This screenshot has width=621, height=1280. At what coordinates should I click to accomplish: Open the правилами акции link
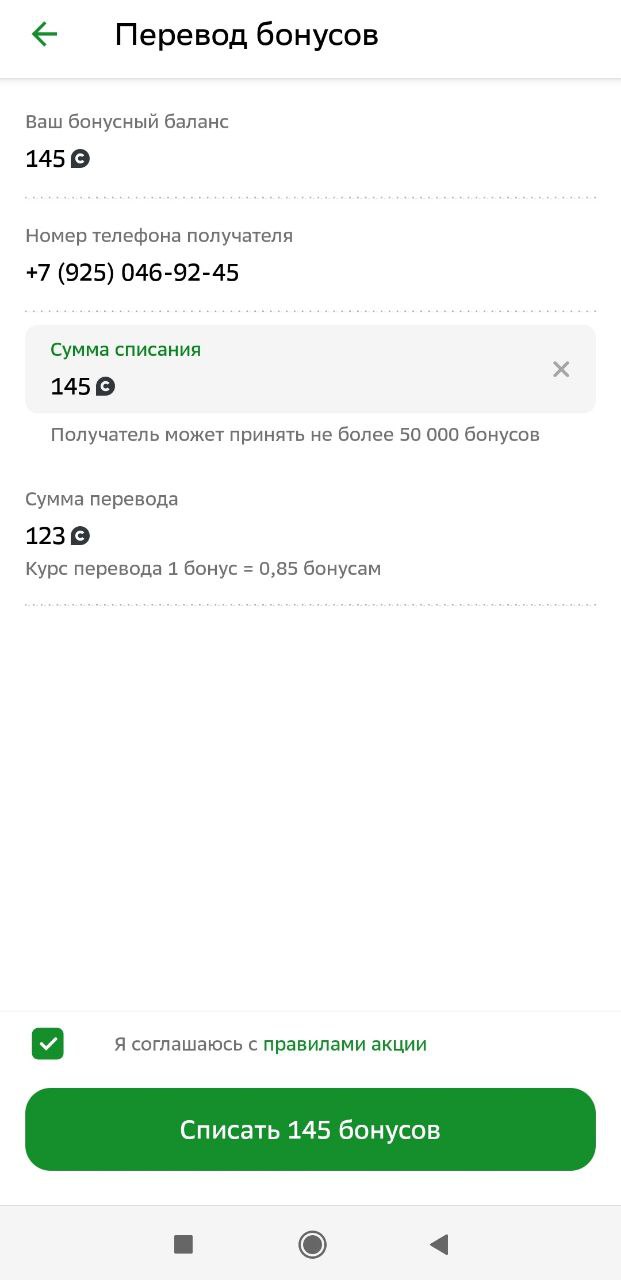[345, 1044]
